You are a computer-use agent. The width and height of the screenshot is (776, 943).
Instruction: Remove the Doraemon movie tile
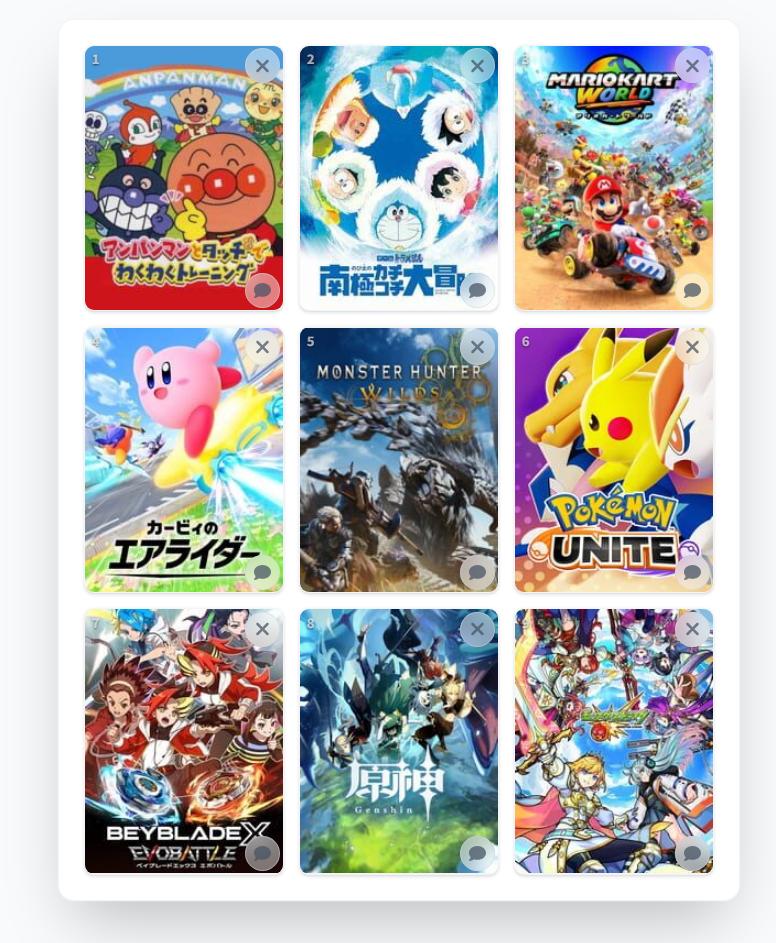(x=477, y=66)
